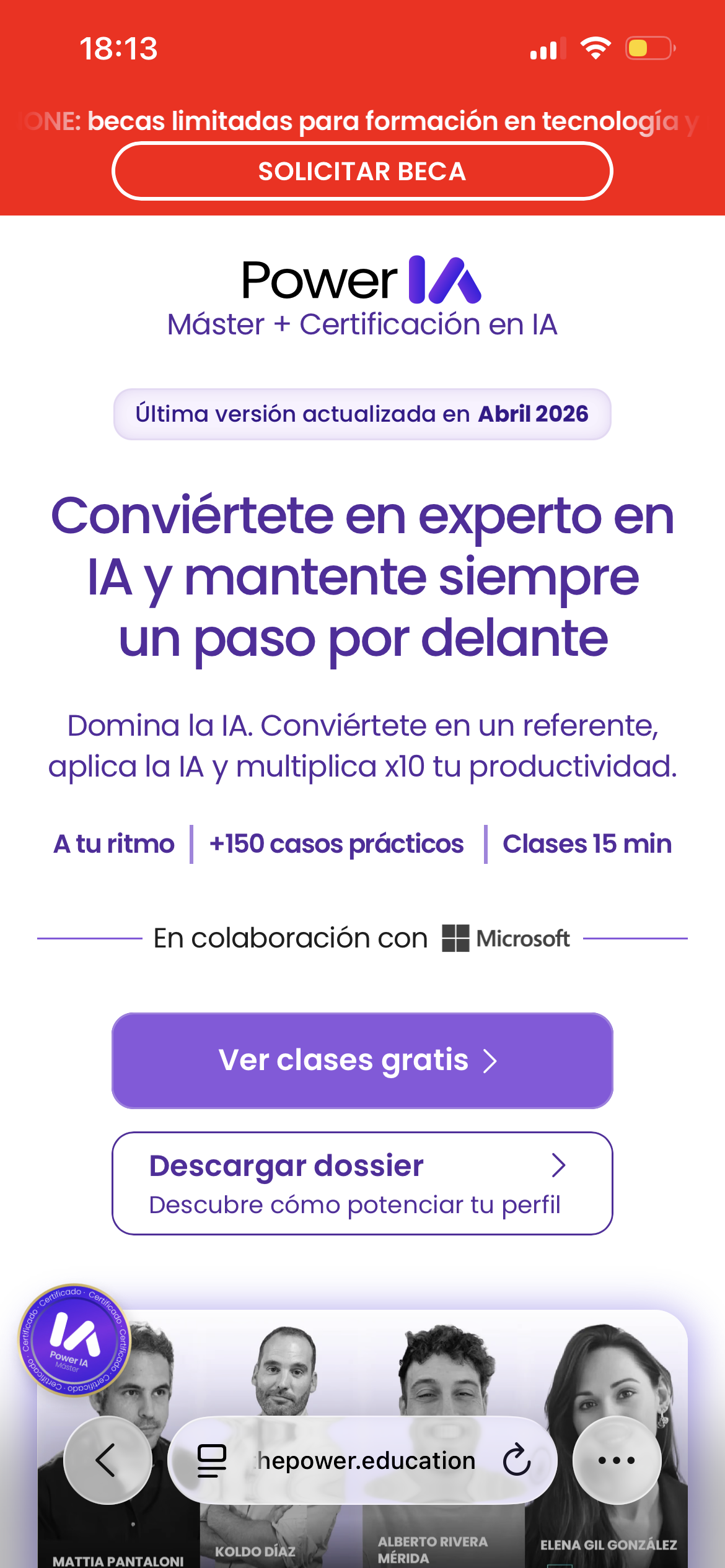
Task: Tap the SOLICITAR BECA button
Action: [362, 171]
